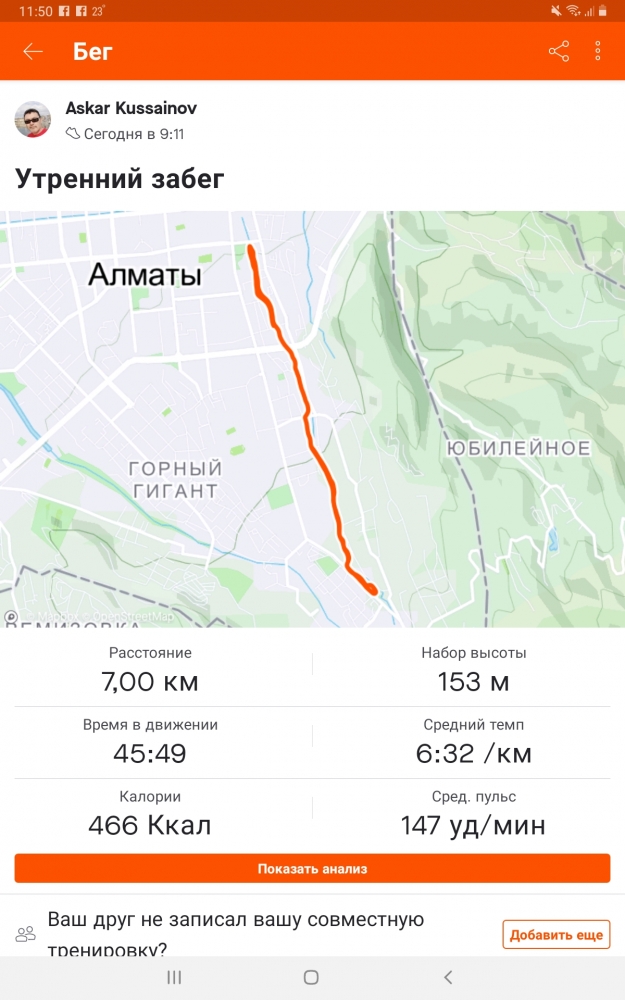Open the system recent apps view
The height and width of the screenshot is (1000, 625).
pyautogui.click(x=174, y=977)
